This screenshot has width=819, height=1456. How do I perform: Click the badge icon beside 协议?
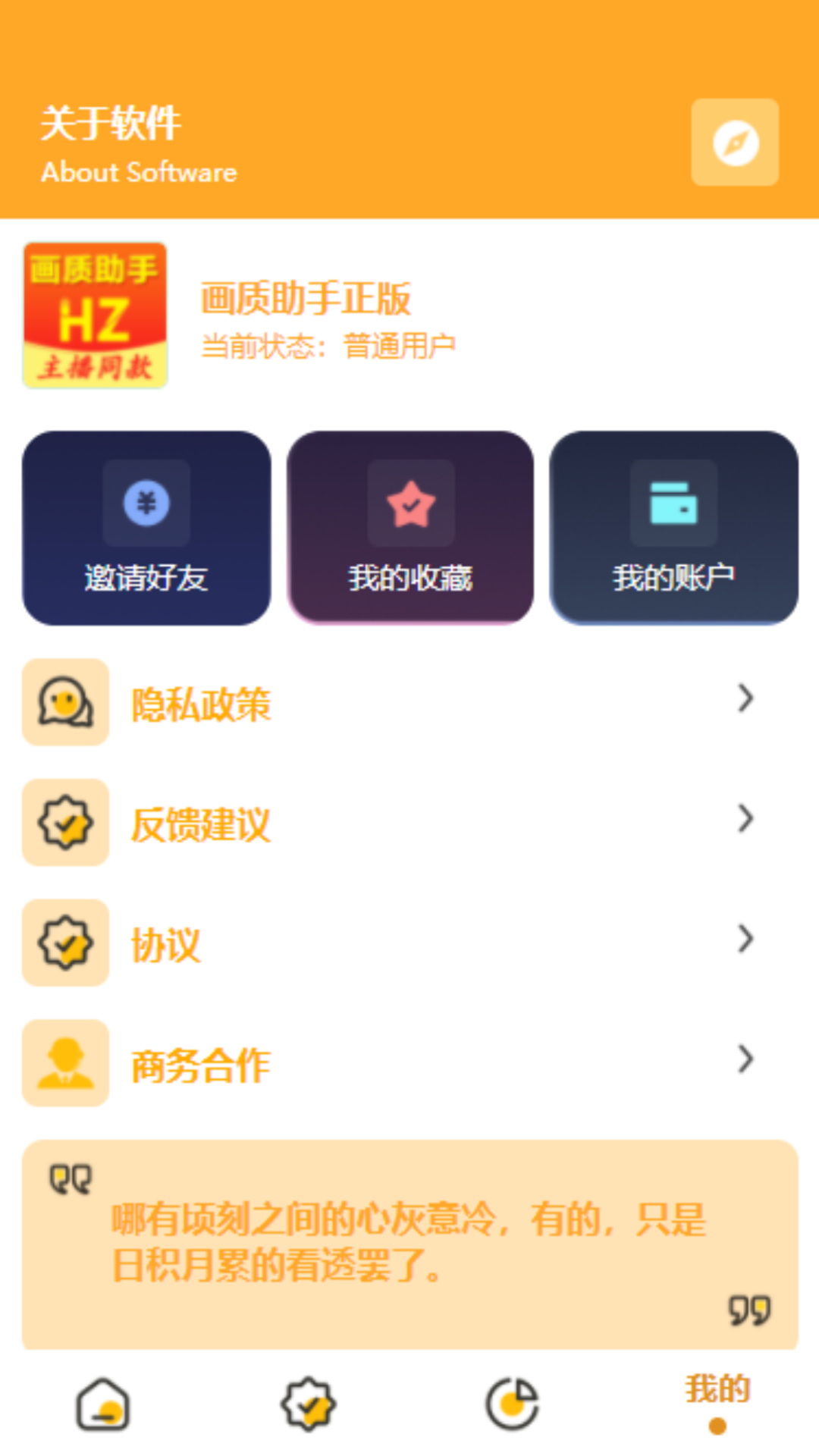click(x=66, y=943)
